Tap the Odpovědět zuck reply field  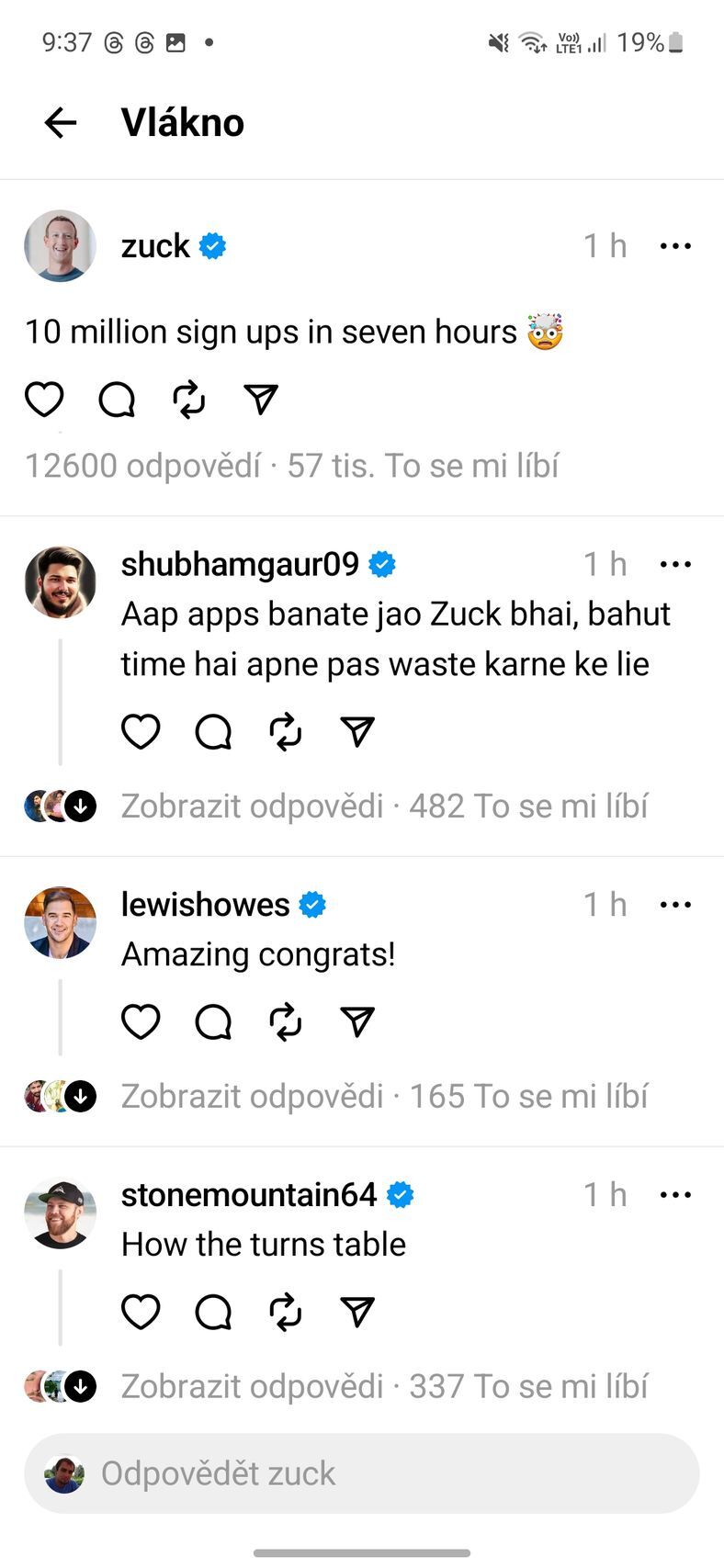[x=362, y=1473]
